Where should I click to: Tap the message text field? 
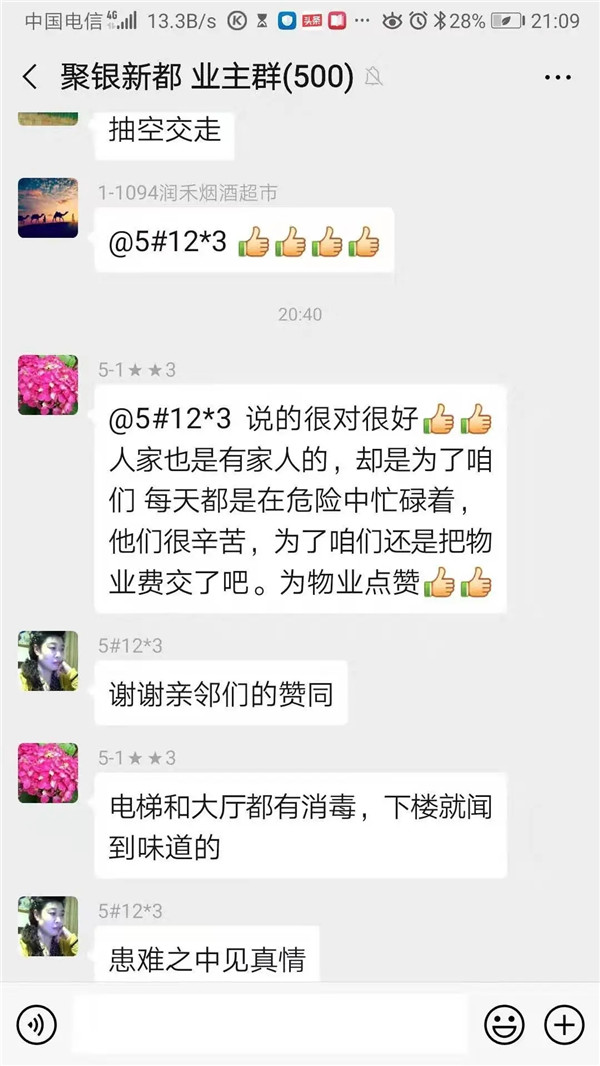270,1024
